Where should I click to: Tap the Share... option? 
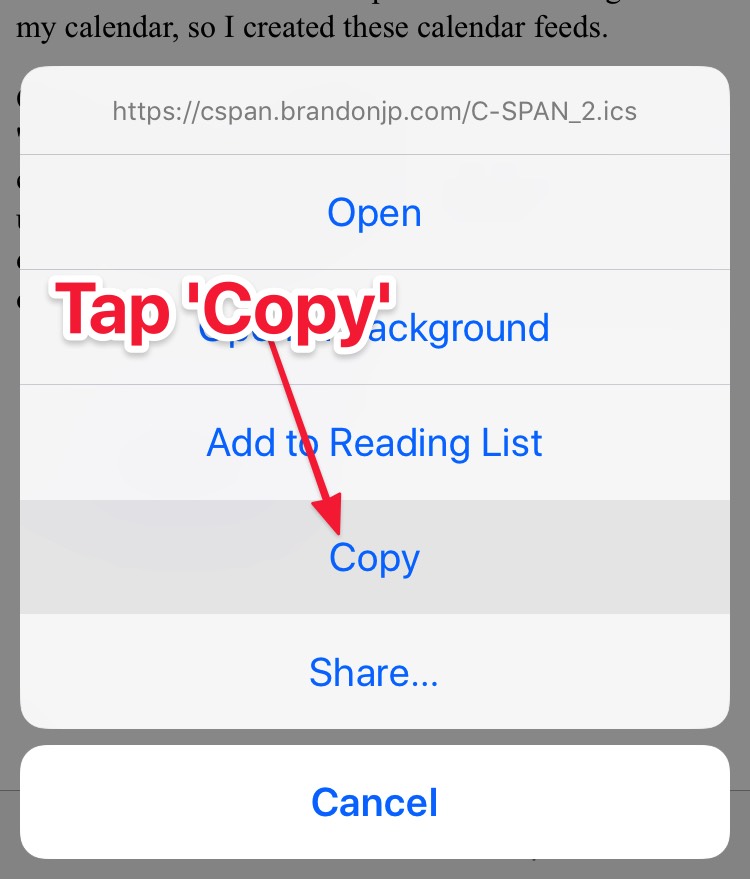pos(374,672)
